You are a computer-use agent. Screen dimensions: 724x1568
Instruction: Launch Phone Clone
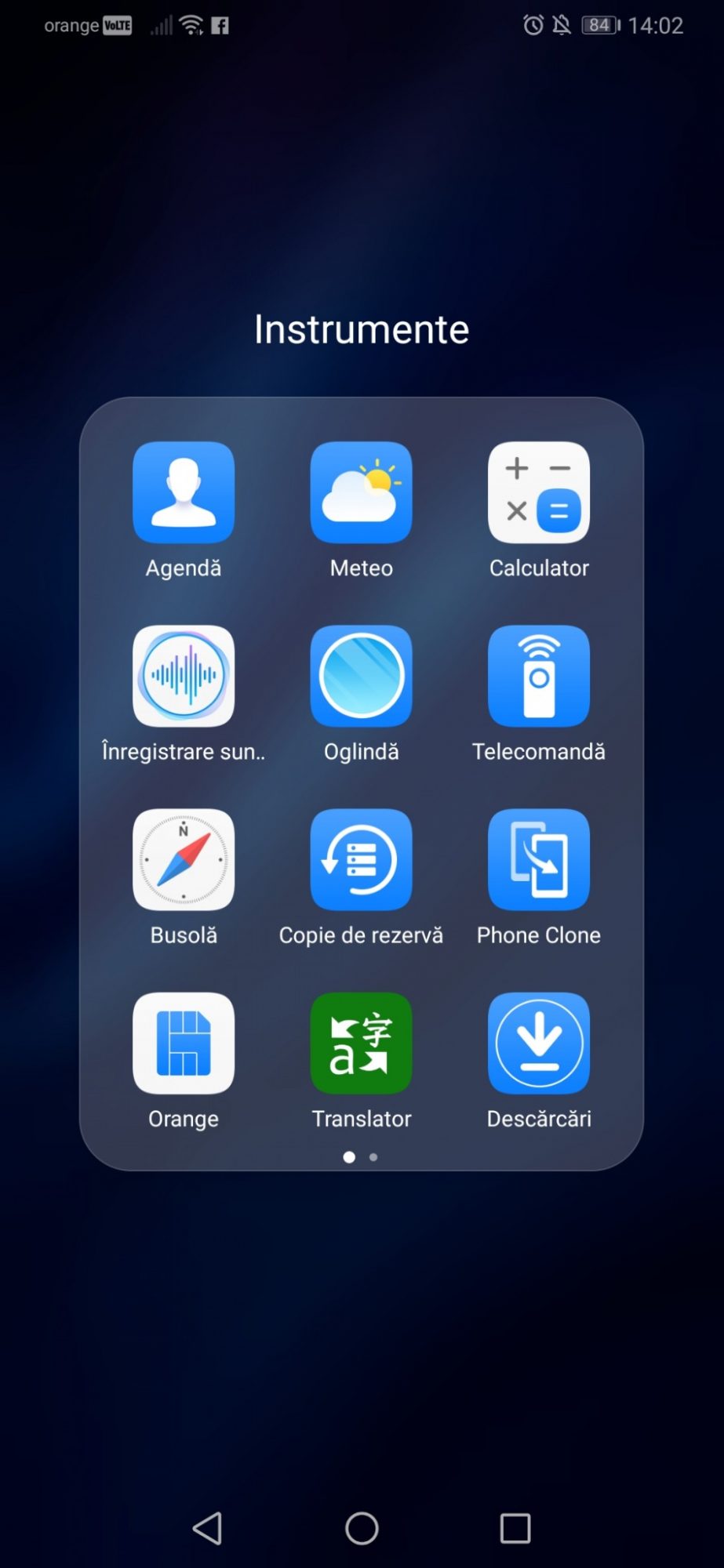point(539,860)
